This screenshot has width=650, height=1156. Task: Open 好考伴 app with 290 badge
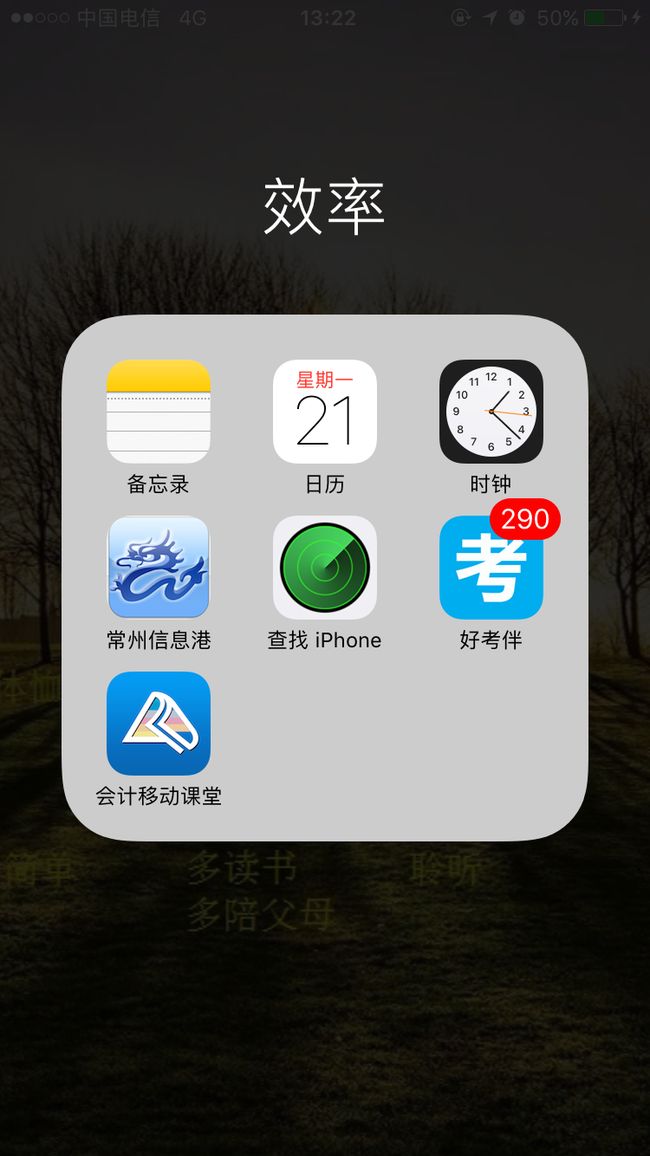(491, 567)
